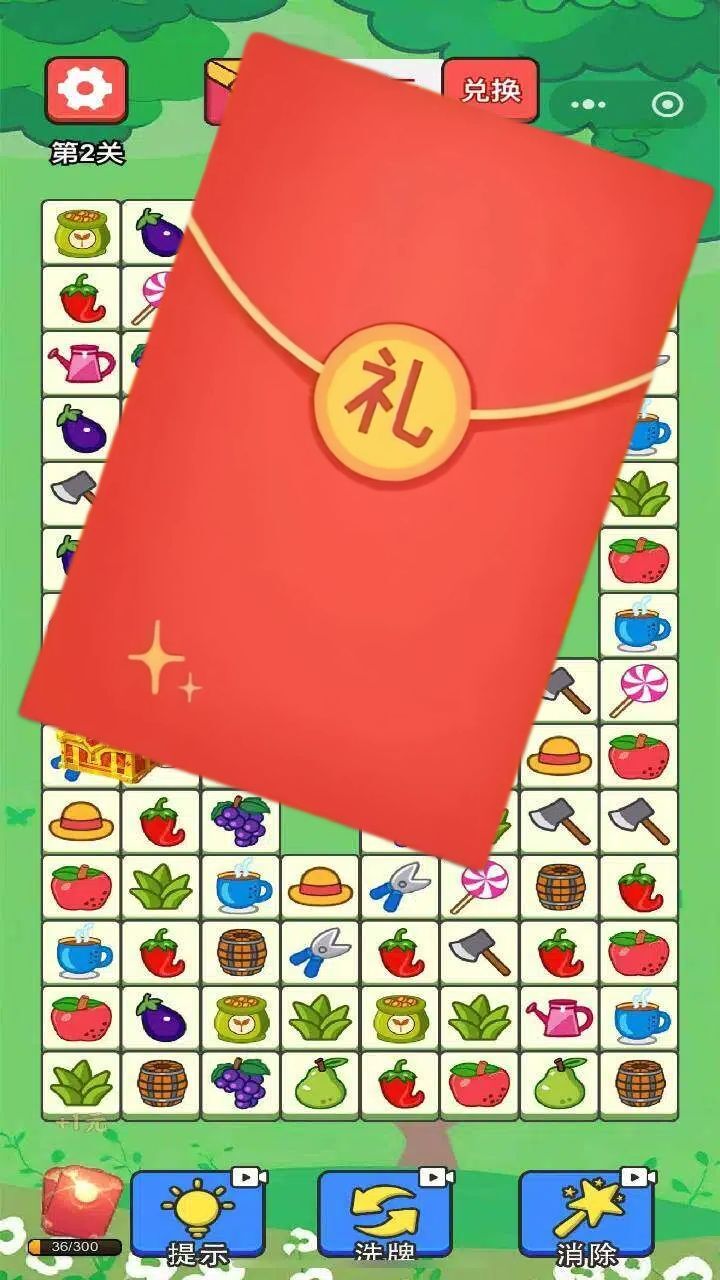Tap the 兑换 exchange button
The height and width of the screenshot is (1280, 720).
coord(491,90)
